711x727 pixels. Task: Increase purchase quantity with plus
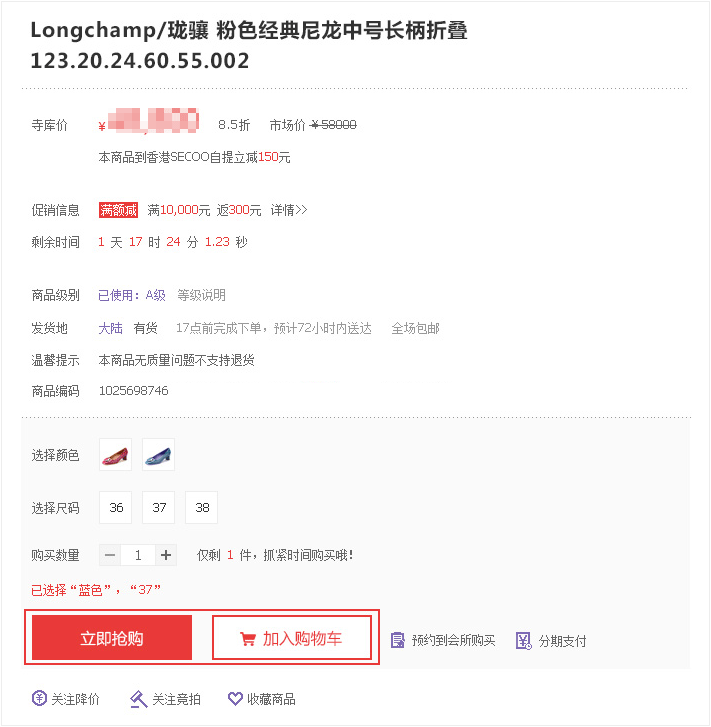pyautogui.click(x=166, y=555)
